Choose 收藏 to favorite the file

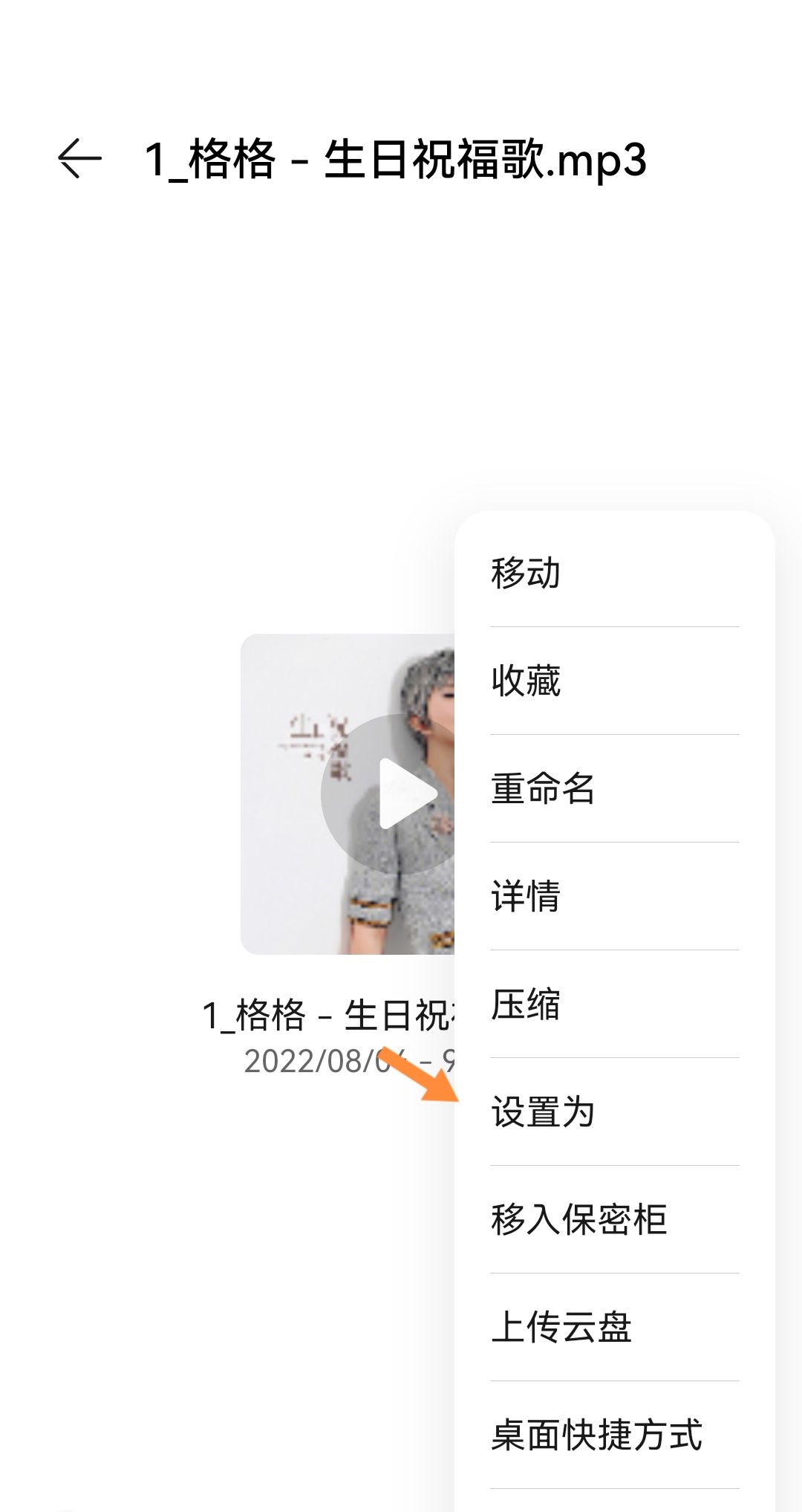click(x=526, y=681)
